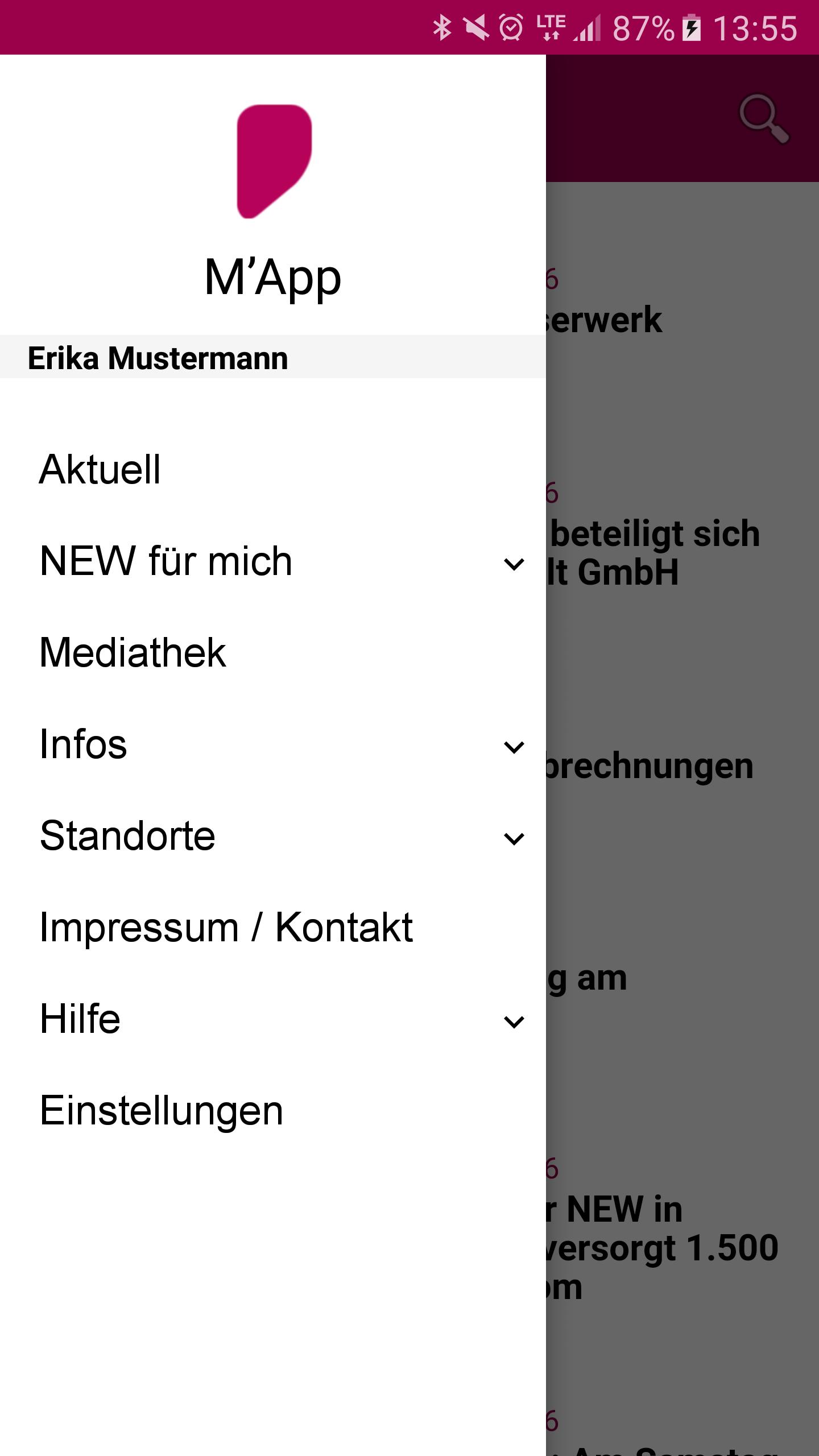Open Impressum / Kontakt
Viewport: 819px width, 1456px height.
pos(226,928)
